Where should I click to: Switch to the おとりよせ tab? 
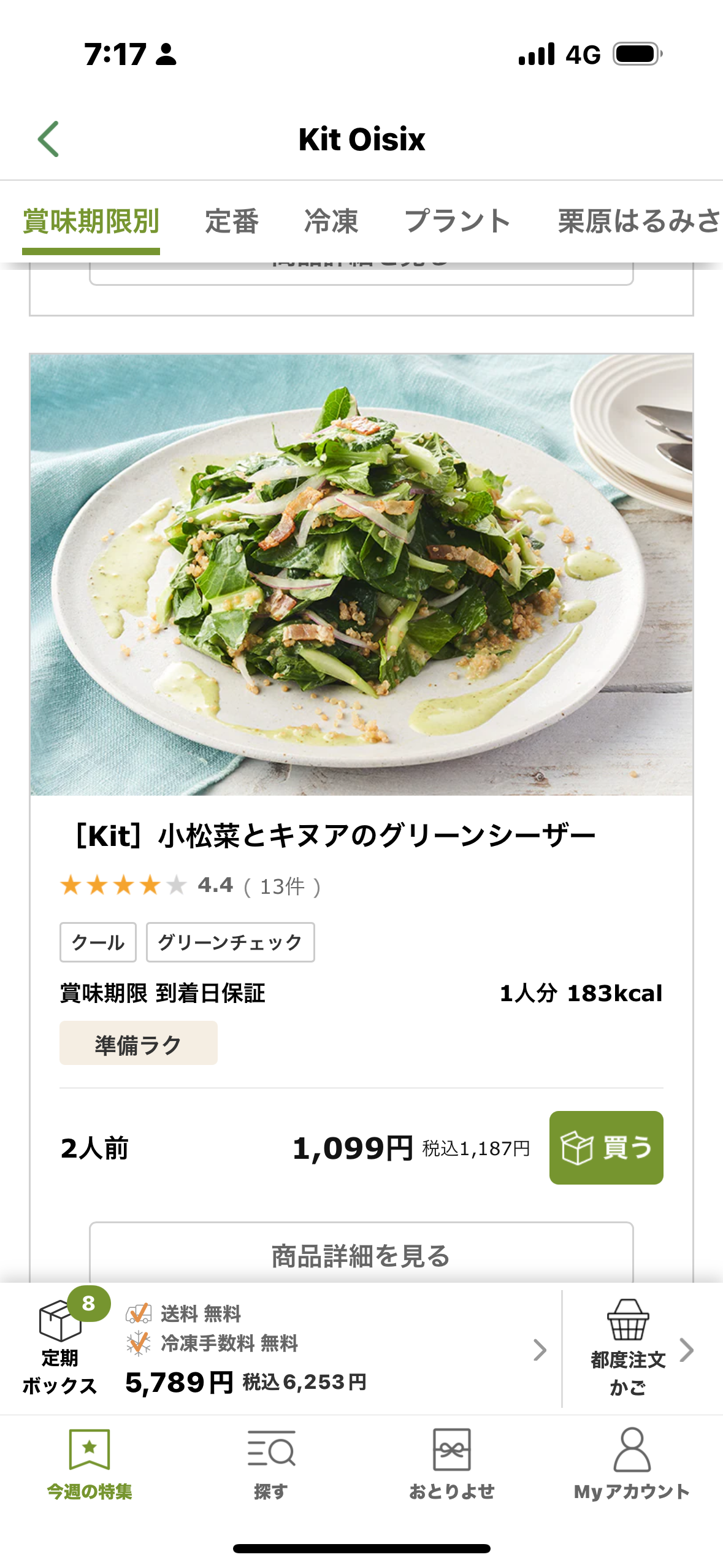451,1464
